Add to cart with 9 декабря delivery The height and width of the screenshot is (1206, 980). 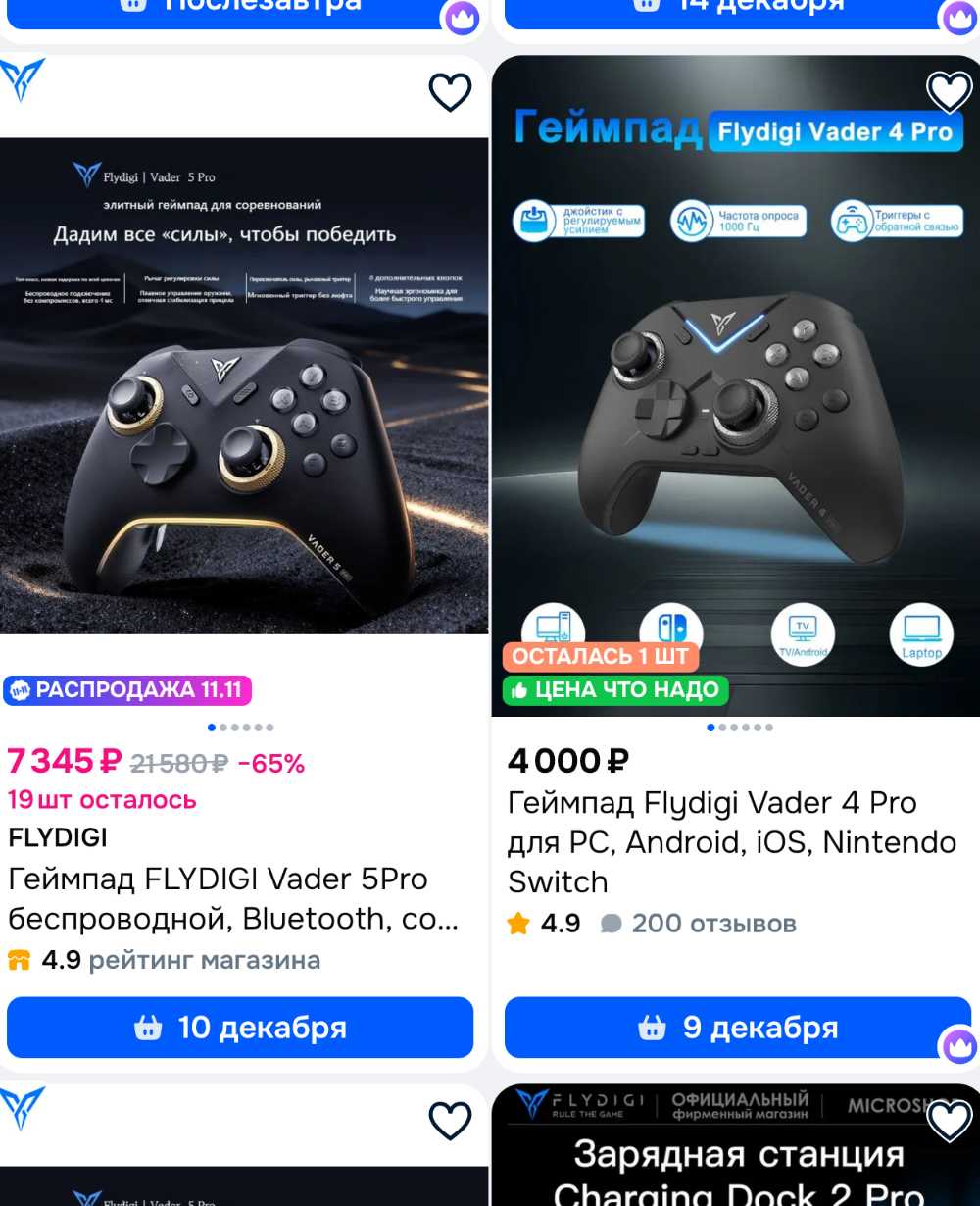[x=737, y=1028]
